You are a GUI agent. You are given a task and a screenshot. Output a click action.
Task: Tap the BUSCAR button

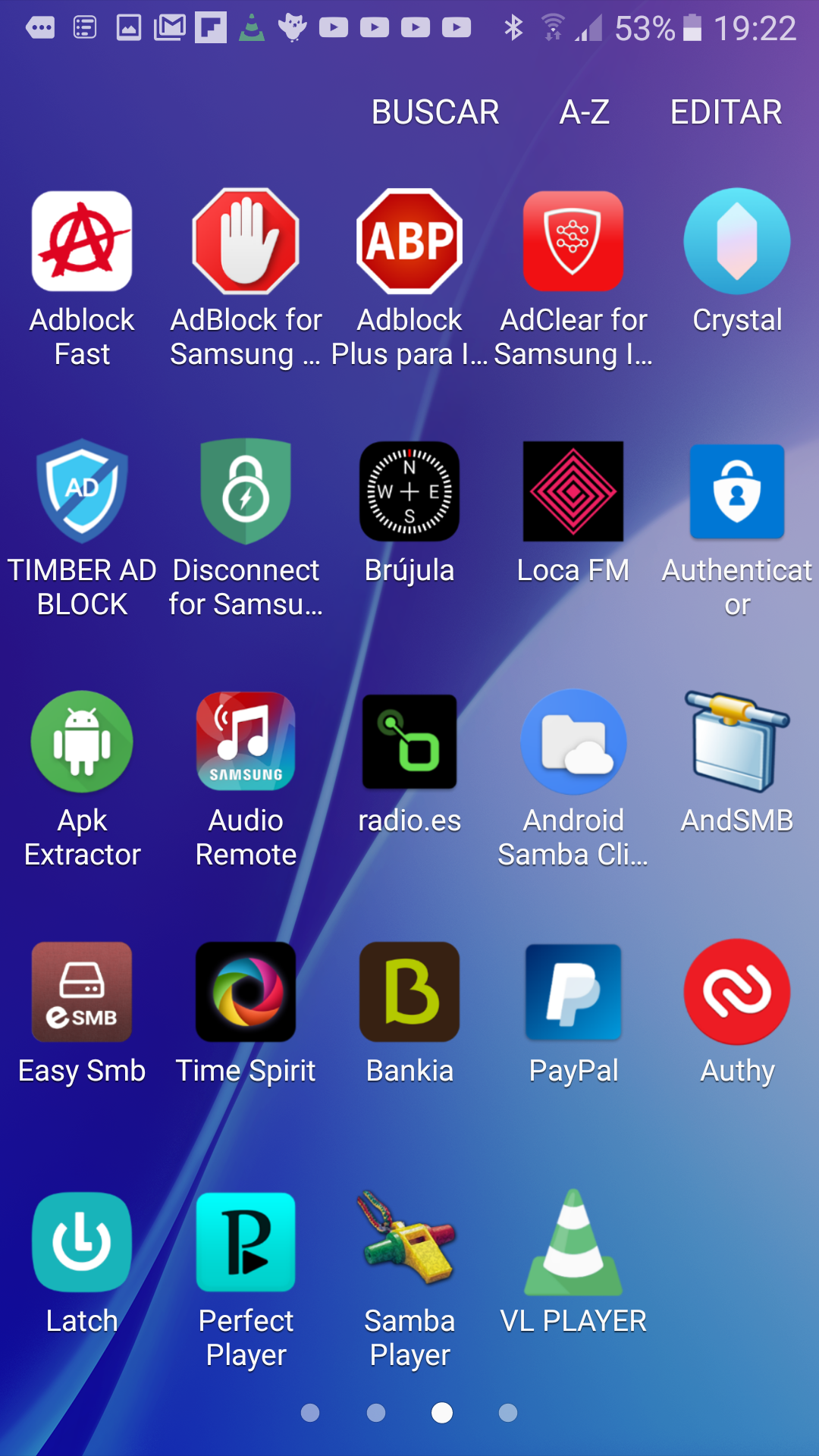[435, 112]
